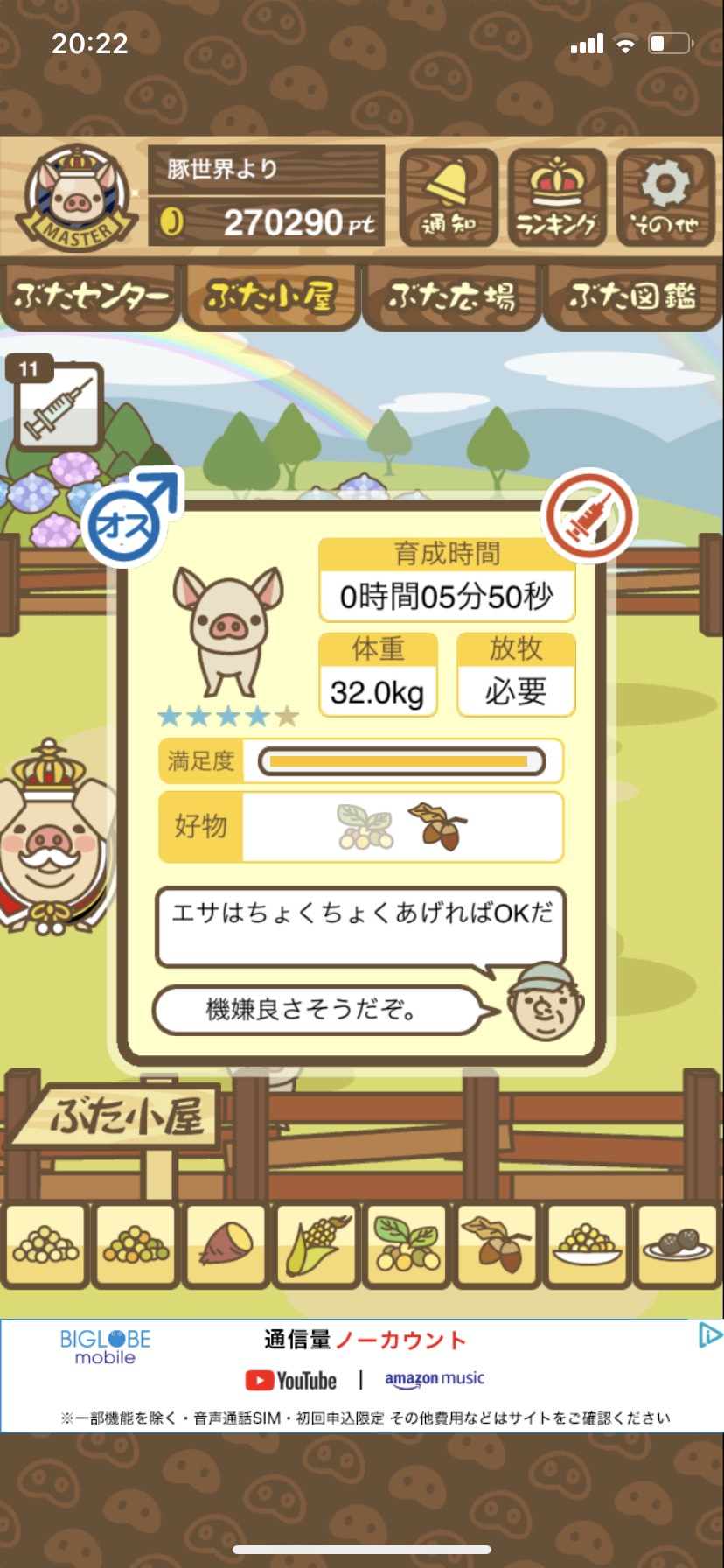Tap the red no-vaccine syringe badge

point(588,516)
